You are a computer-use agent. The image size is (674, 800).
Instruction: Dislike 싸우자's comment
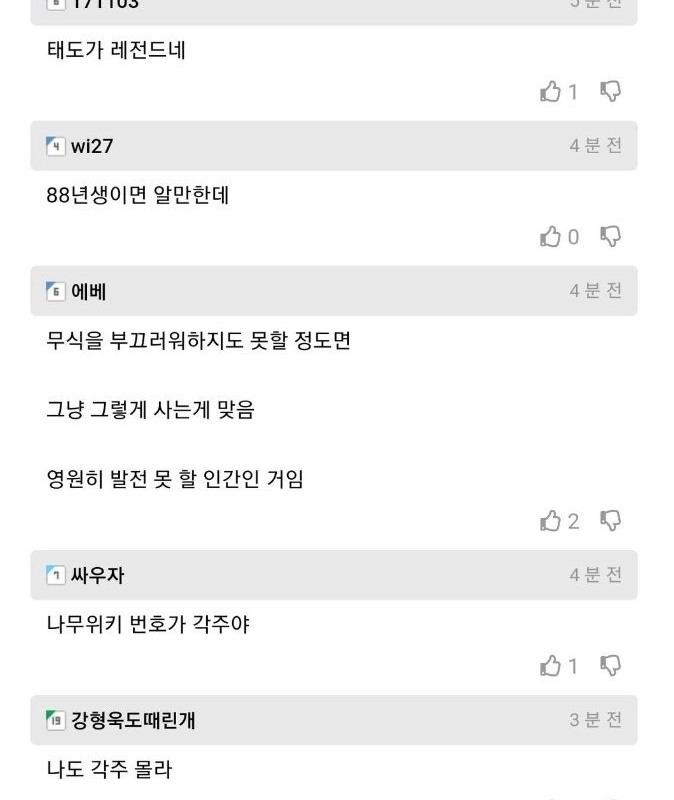click(610, 666)
